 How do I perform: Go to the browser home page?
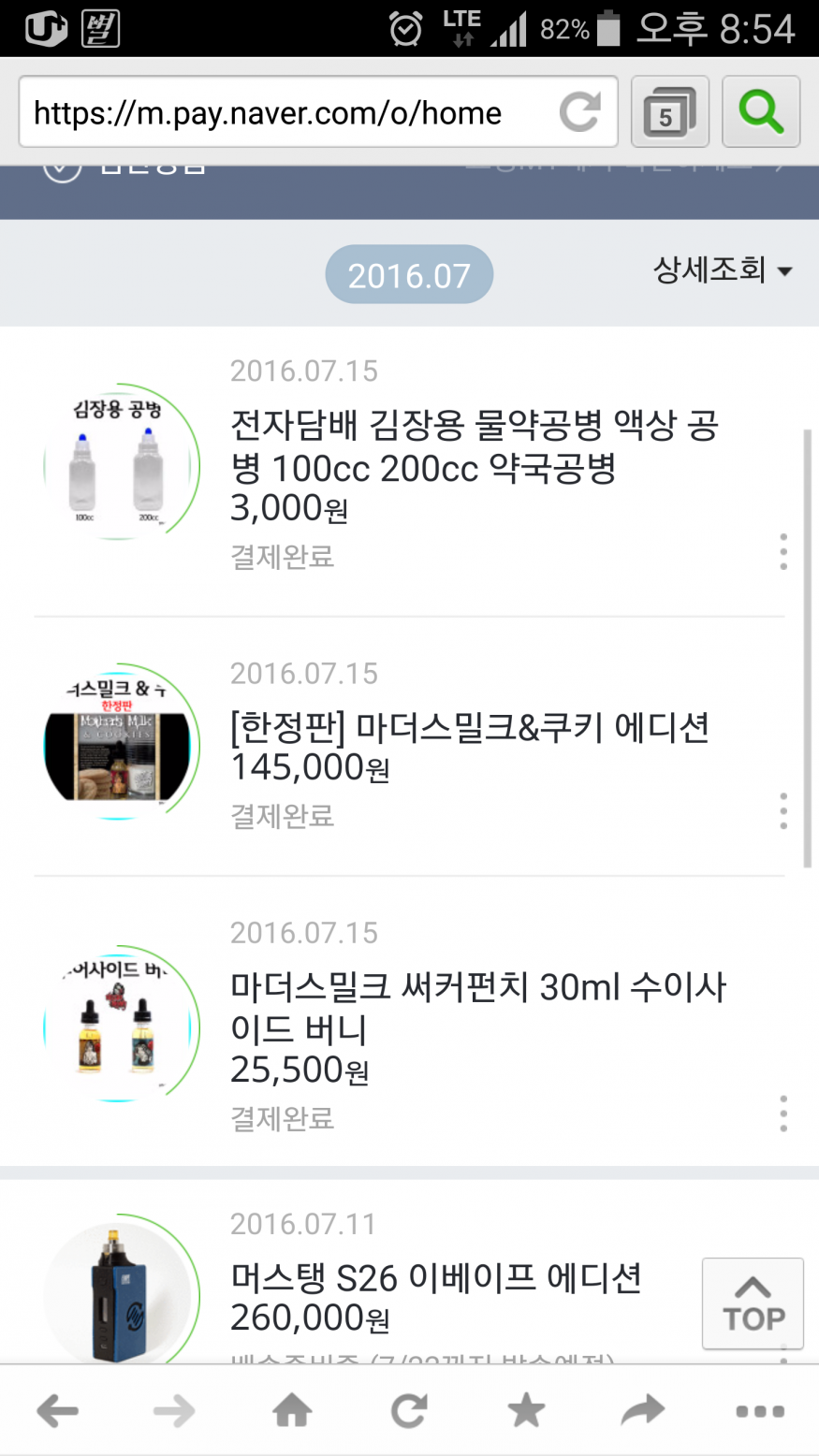pos(292,1411)
